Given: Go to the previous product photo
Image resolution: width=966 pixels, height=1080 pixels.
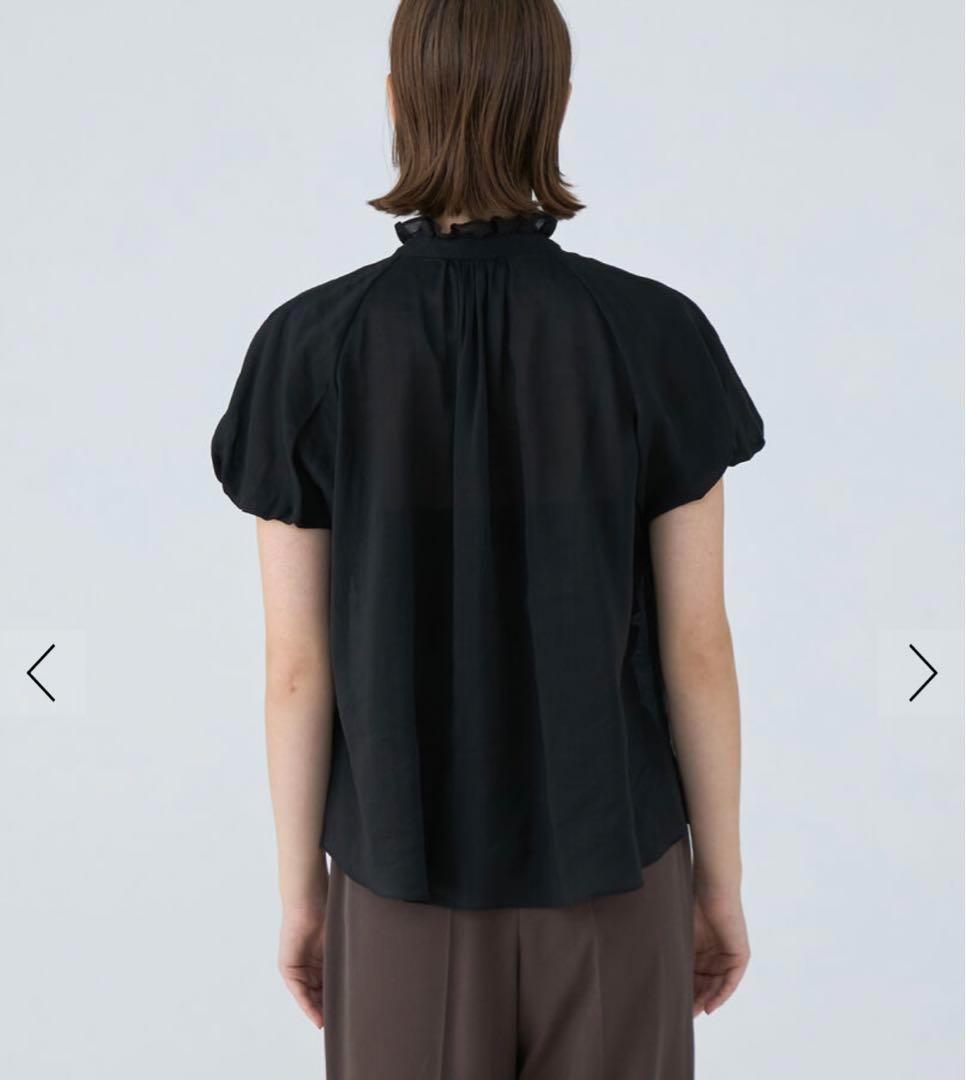Looking at the screenshot, I should (x=41, y=672).
